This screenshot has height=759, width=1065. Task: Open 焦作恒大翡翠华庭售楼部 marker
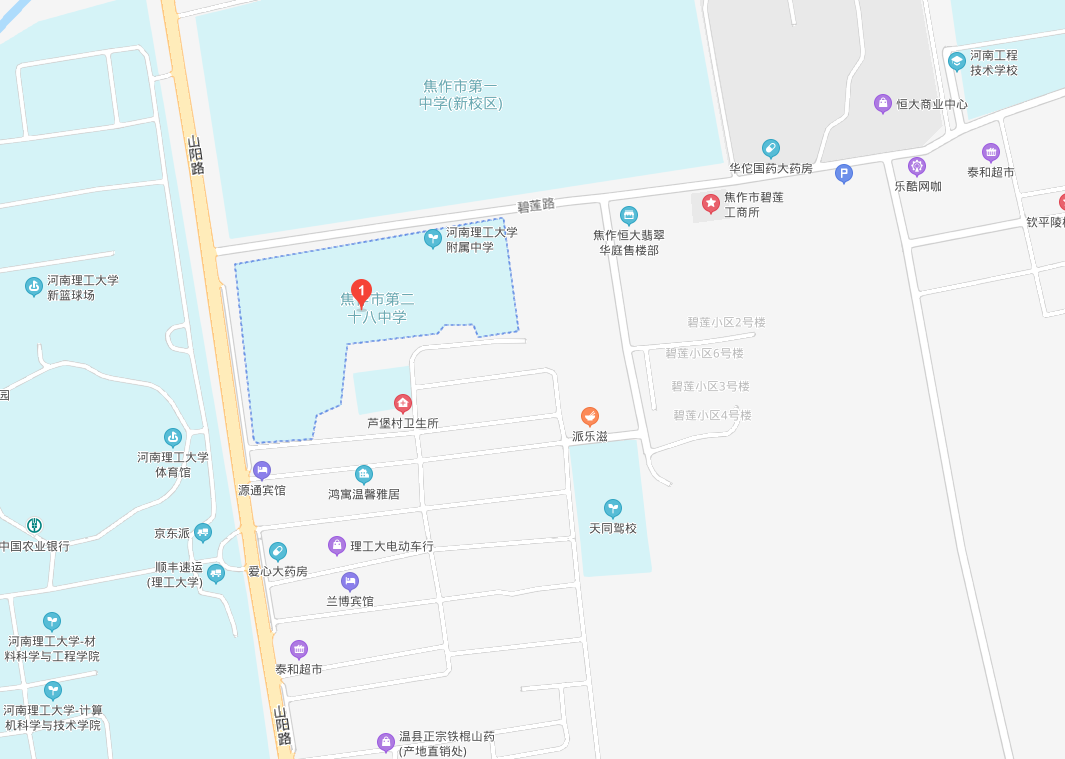coord(628,215)
